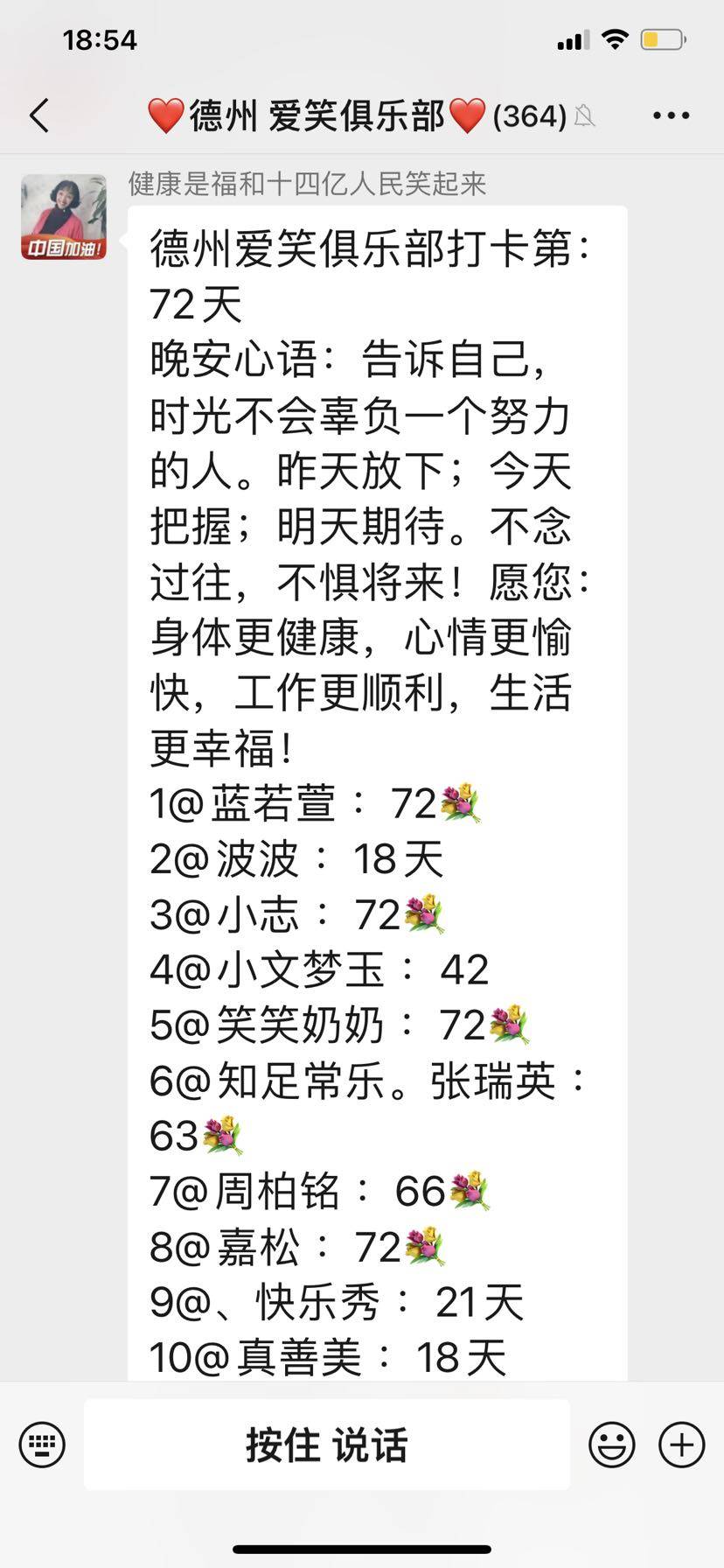
Task: Switch to keyboard text input
Action: (x=42, y=1444)
